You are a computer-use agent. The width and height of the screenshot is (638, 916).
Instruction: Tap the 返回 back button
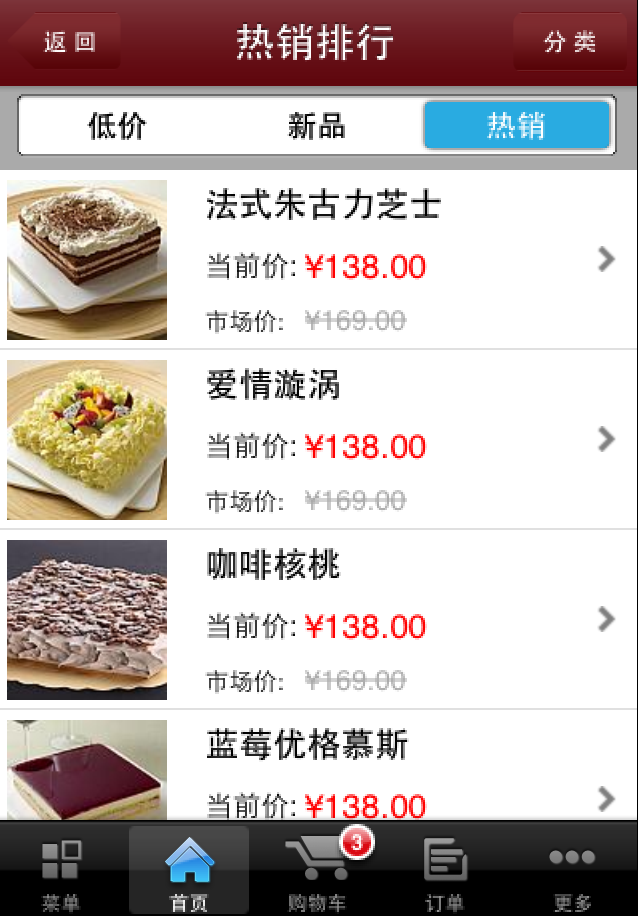pyautogui.click(x=68, y=42)
